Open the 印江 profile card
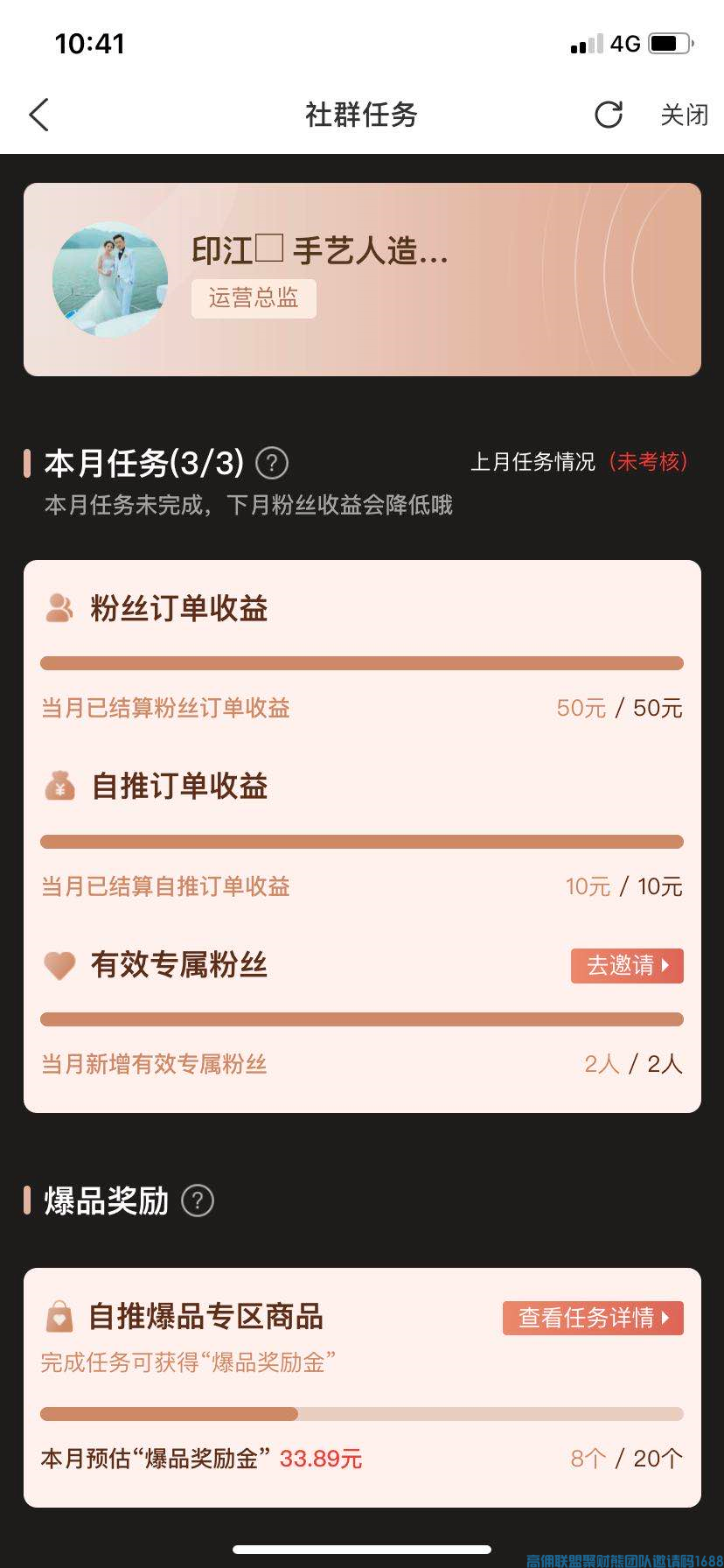The height and width of the screenshot is (1568, 724). 362,280
